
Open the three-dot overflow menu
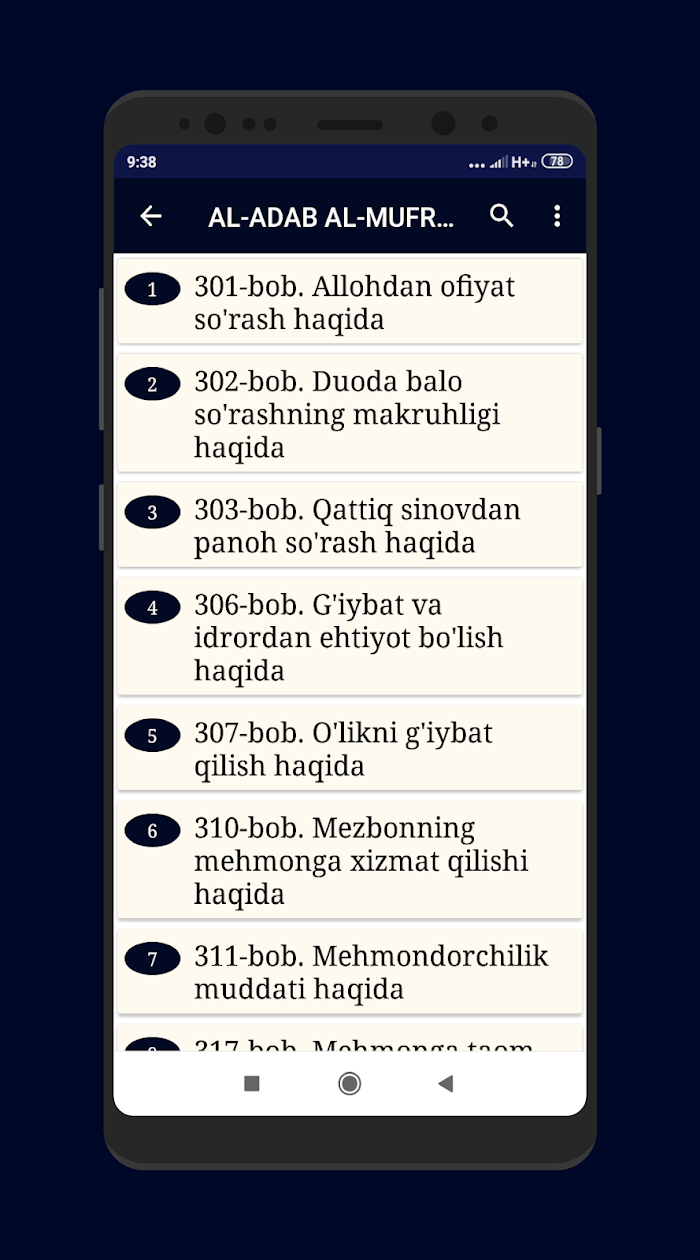pos(557,216)
